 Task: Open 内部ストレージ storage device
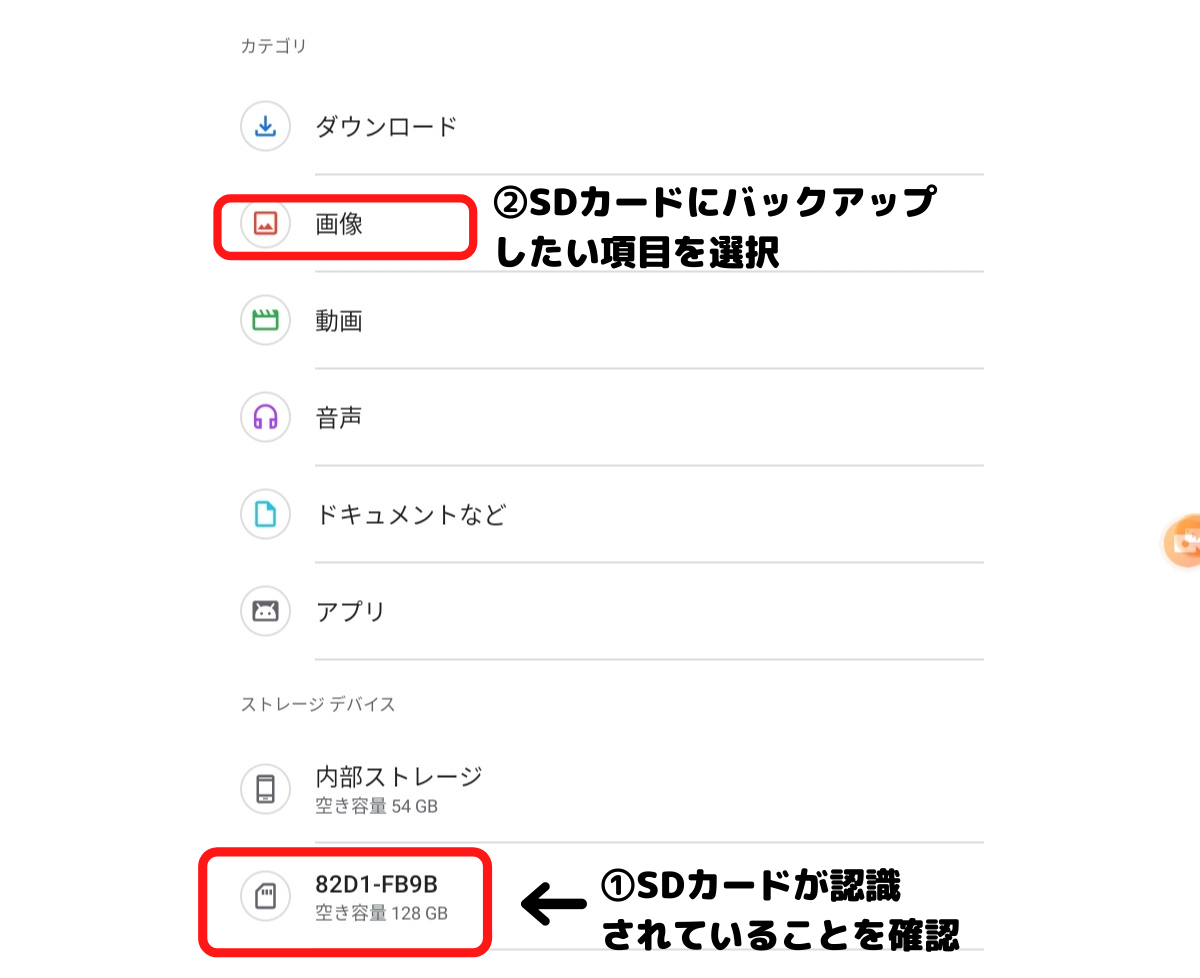pyautogui.click(x=398, y=788)
